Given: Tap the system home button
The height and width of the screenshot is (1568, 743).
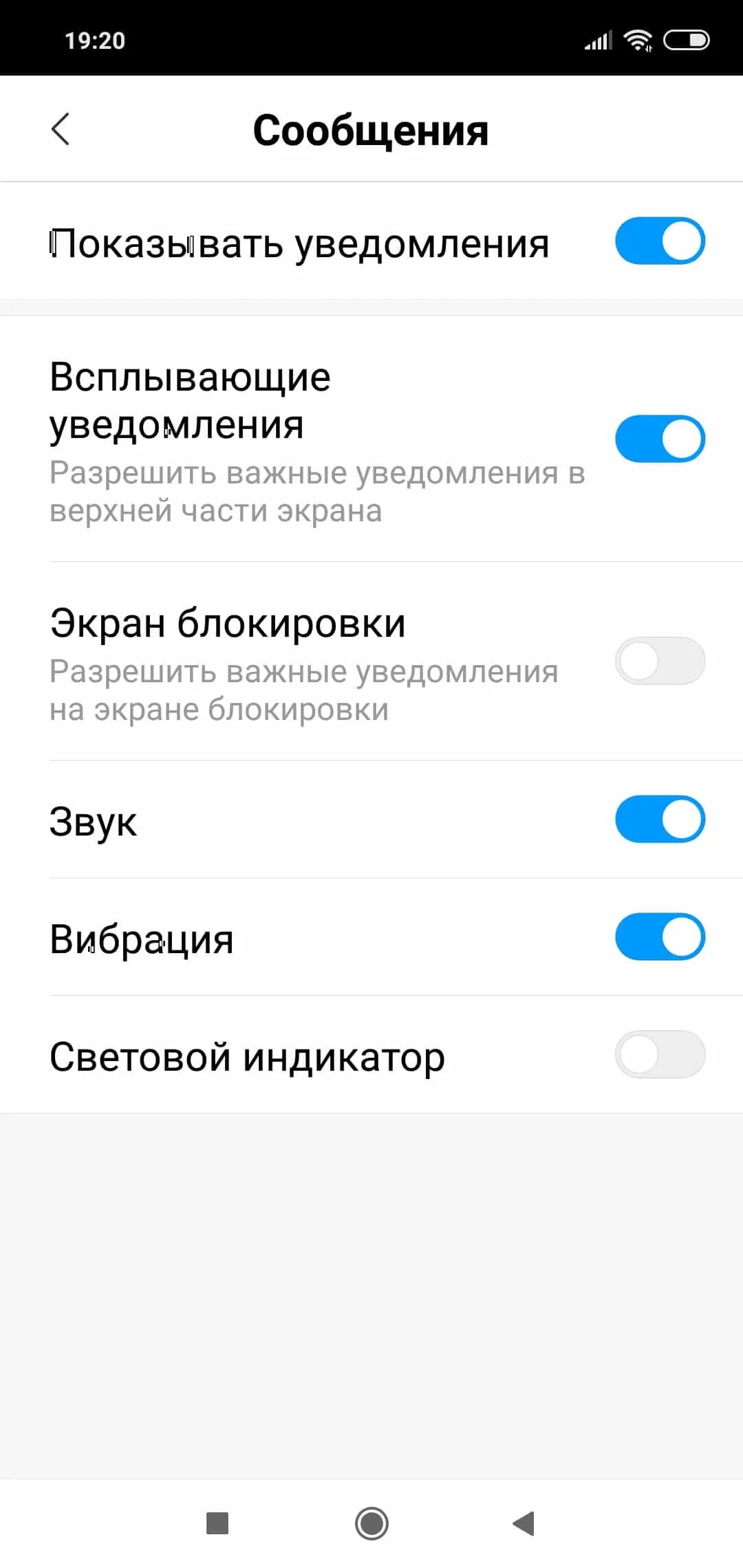Looking at the screenshot, I should pyautogui.click(x=371, y=1523).
